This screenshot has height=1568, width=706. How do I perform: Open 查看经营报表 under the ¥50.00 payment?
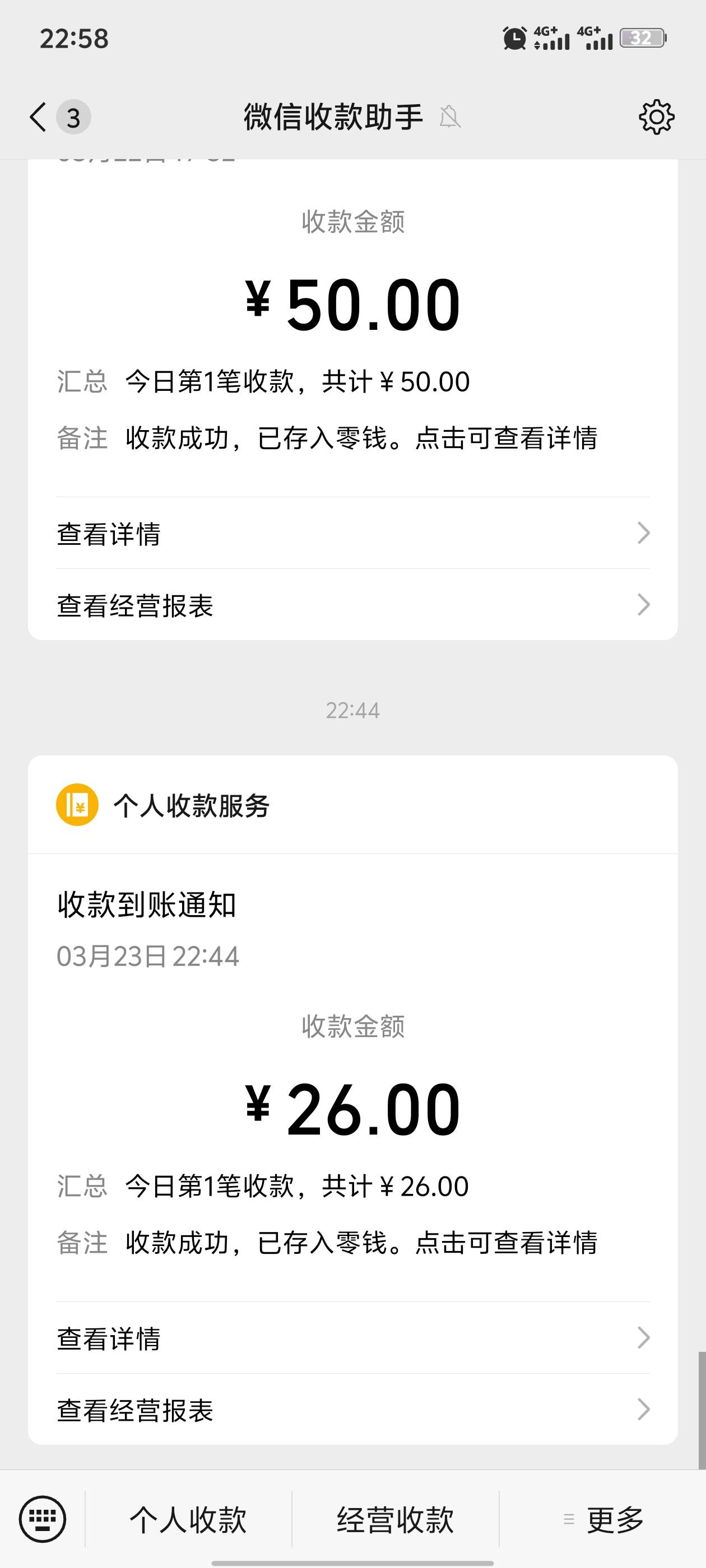coord(352,605)
